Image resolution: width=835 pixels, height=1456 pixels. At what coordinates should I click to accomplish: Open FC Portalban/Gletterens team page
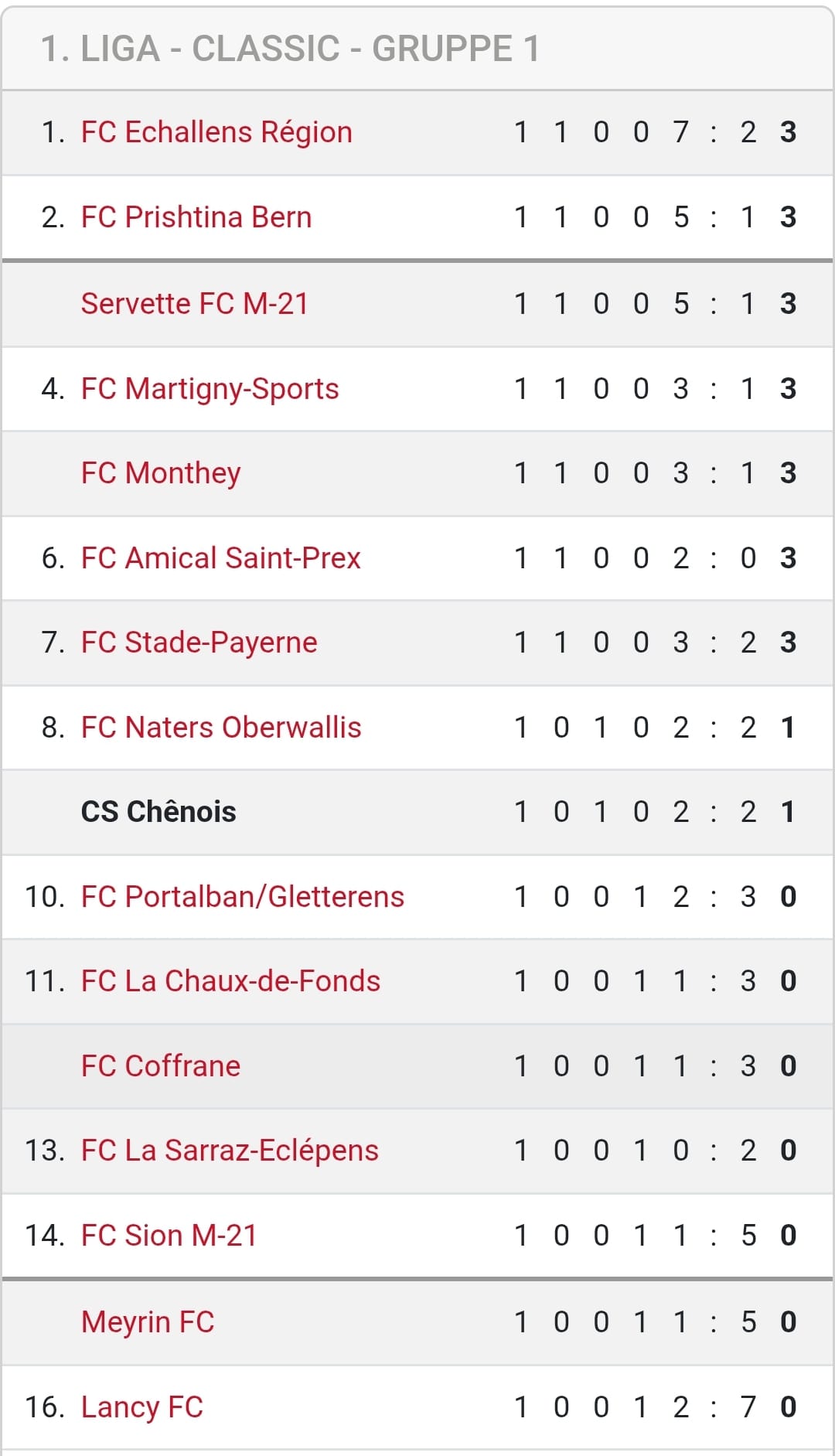click(243, 896)
